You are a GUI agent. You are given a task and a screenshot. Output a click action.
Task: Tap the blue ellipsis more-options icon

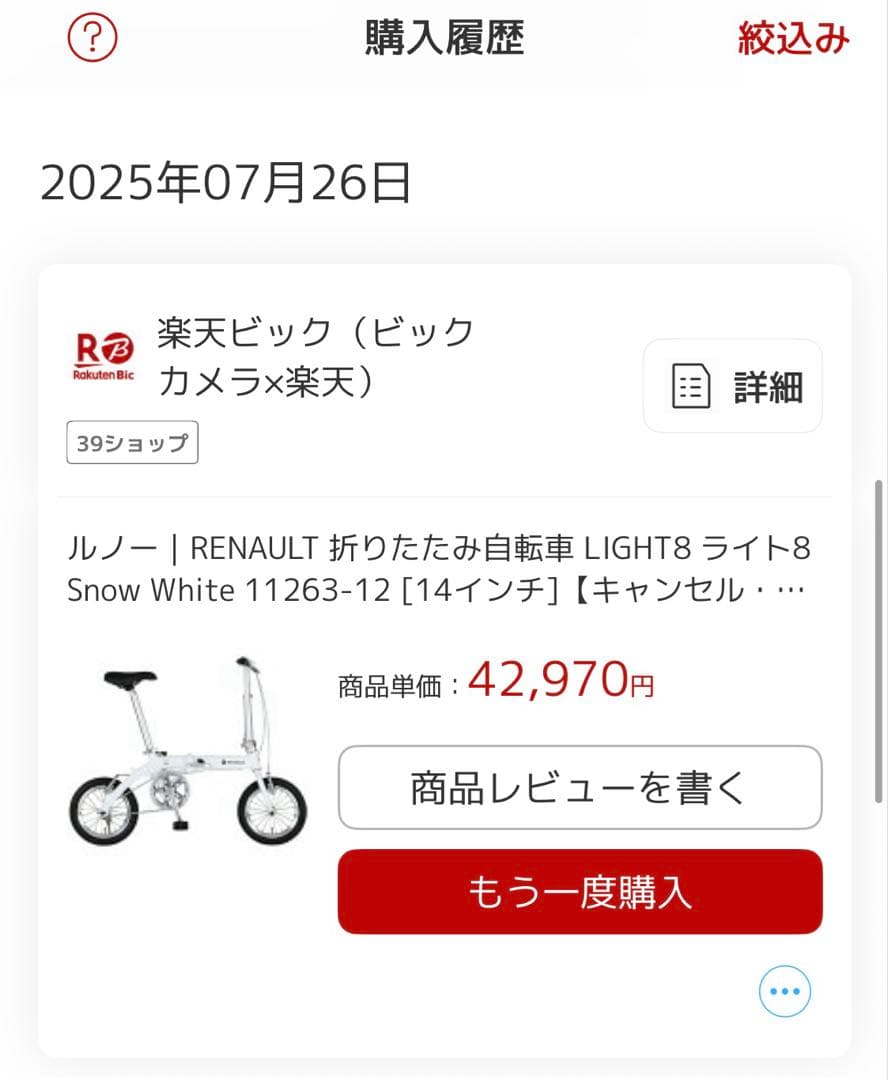(784, 991)
